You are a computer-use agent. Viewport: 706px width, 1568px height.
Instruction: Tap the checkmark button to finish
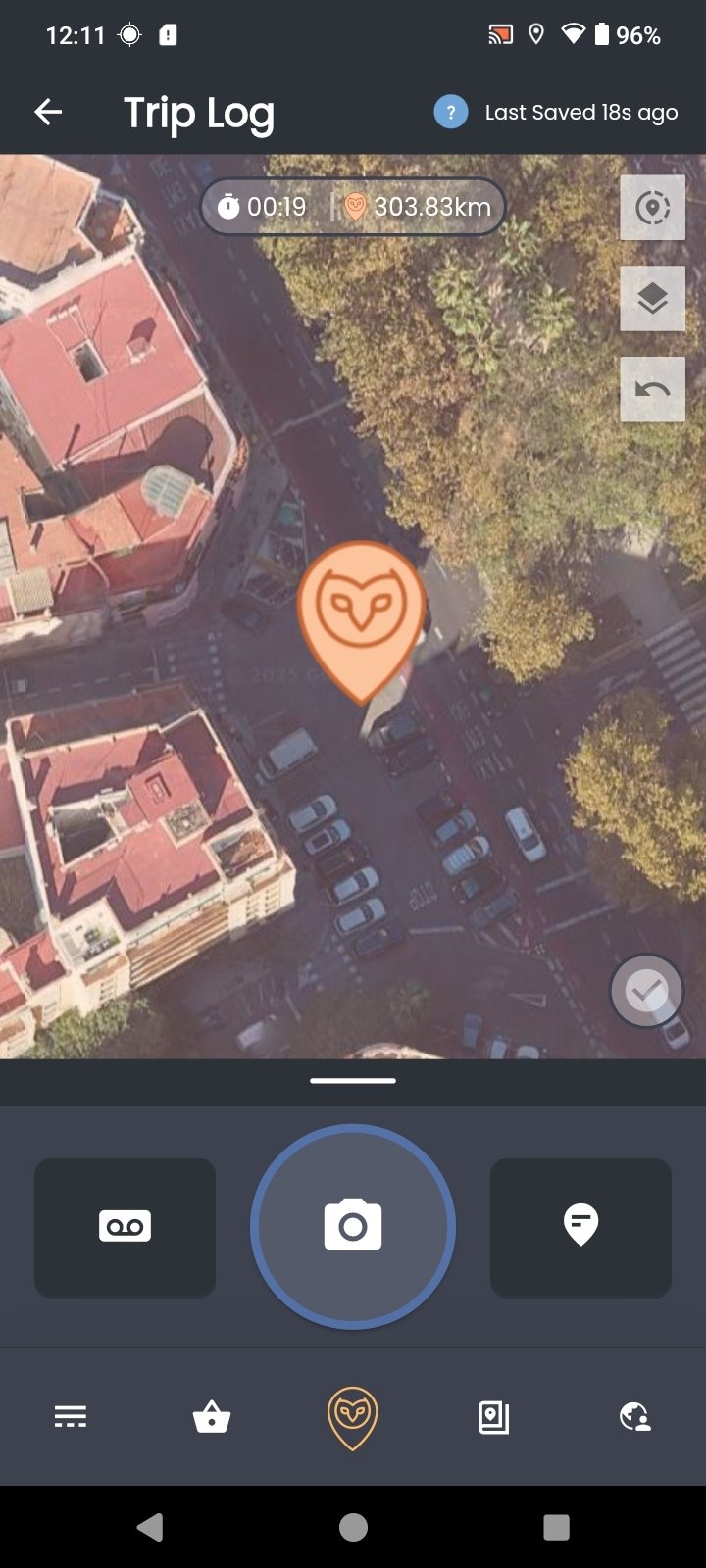(646, 991)
